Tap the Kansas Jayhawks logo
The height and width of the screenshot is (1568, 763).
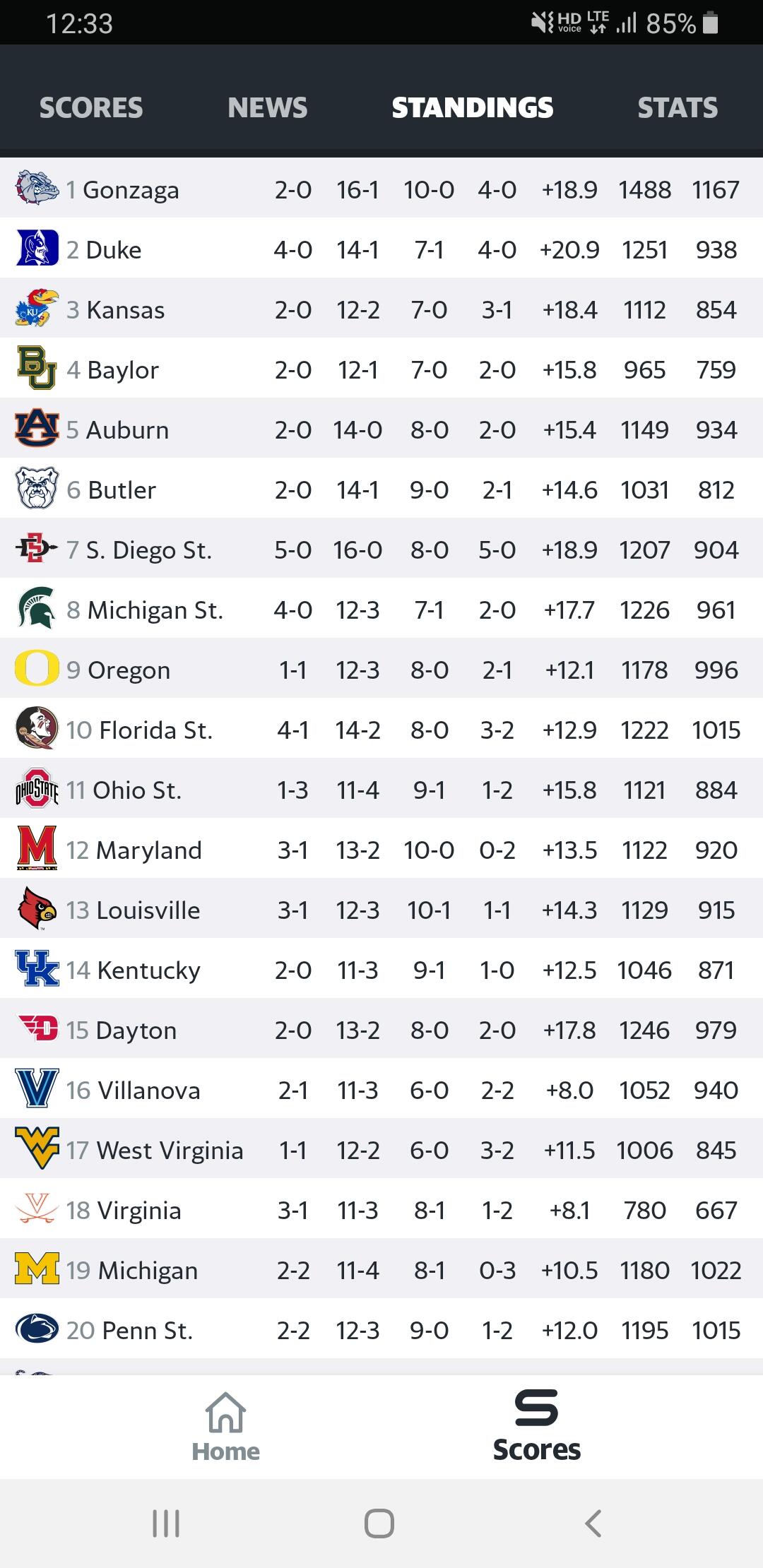[34, 309]
